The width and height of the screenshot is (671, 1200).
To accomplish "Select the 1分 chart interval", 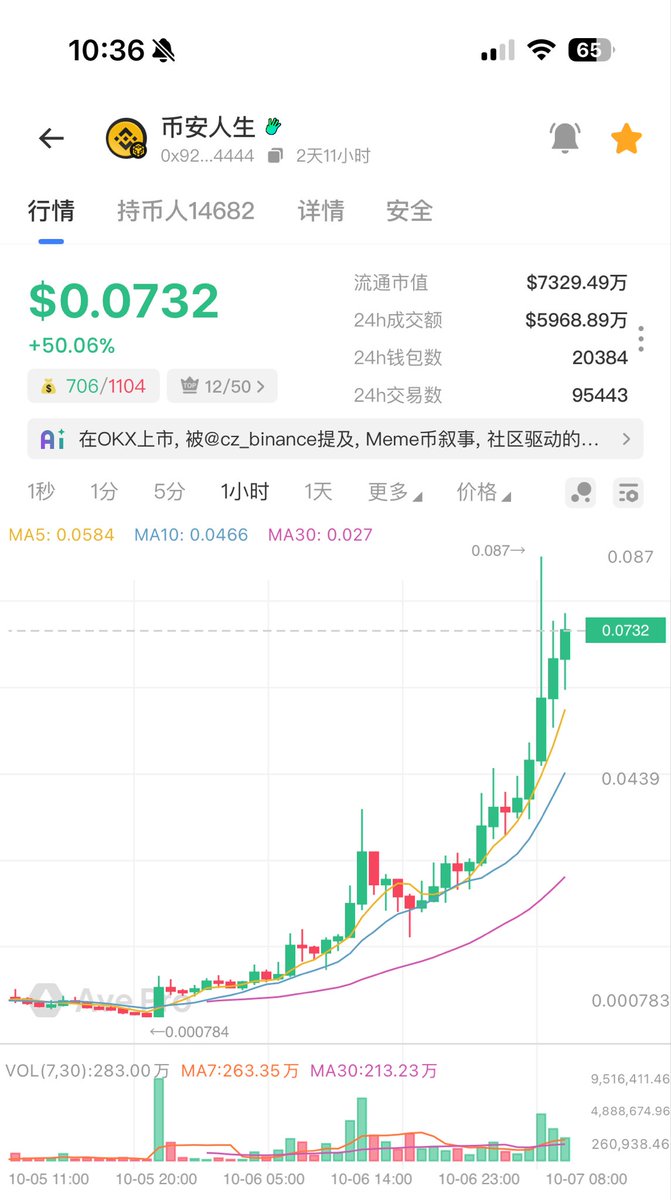I will pos(103,492).
